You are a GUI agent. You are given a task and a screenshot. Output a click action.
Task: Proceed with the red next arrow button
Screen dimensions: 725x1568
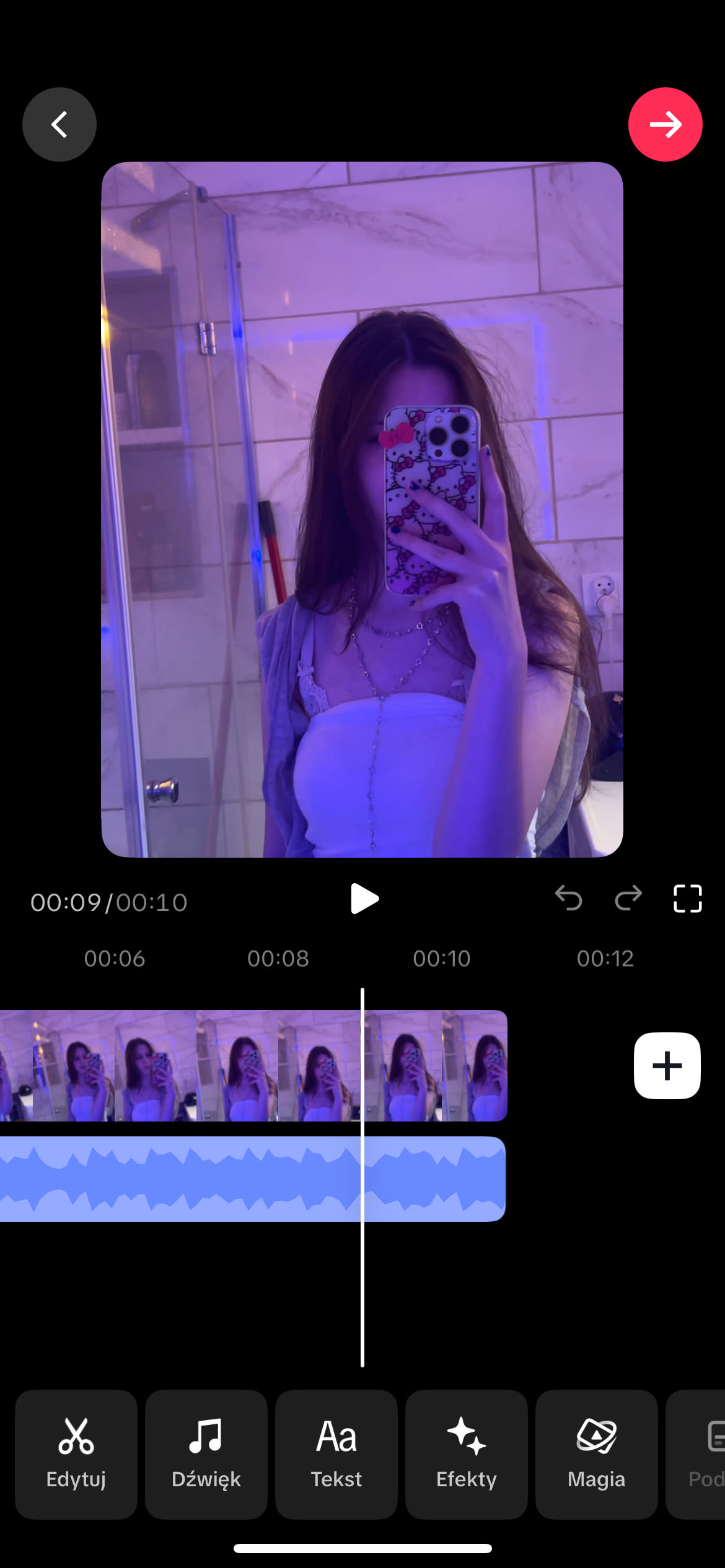(x=665, y=124)
